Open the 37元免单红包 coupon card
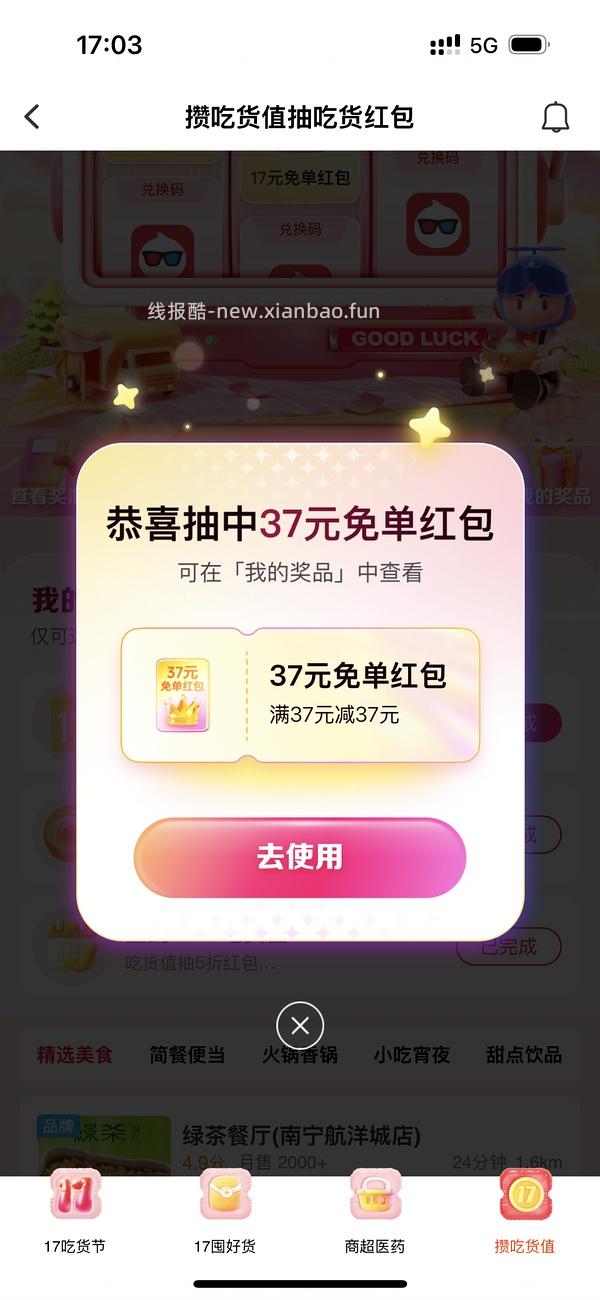The image size is (600, 1300). point(300,695)
